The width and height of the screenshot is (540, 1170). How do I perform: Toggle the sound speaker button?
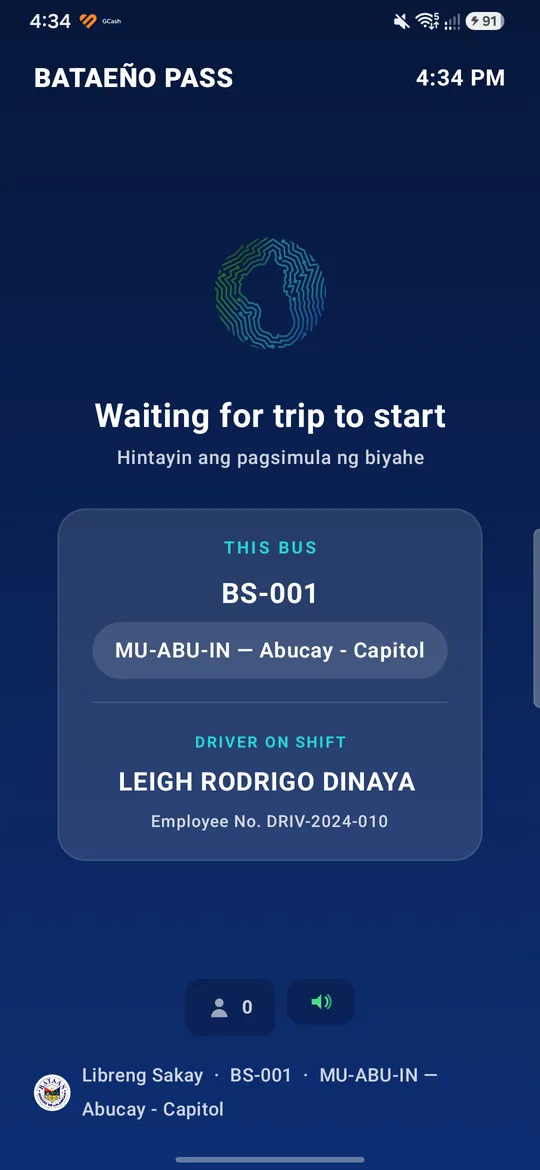click(x=321, y=1001)
